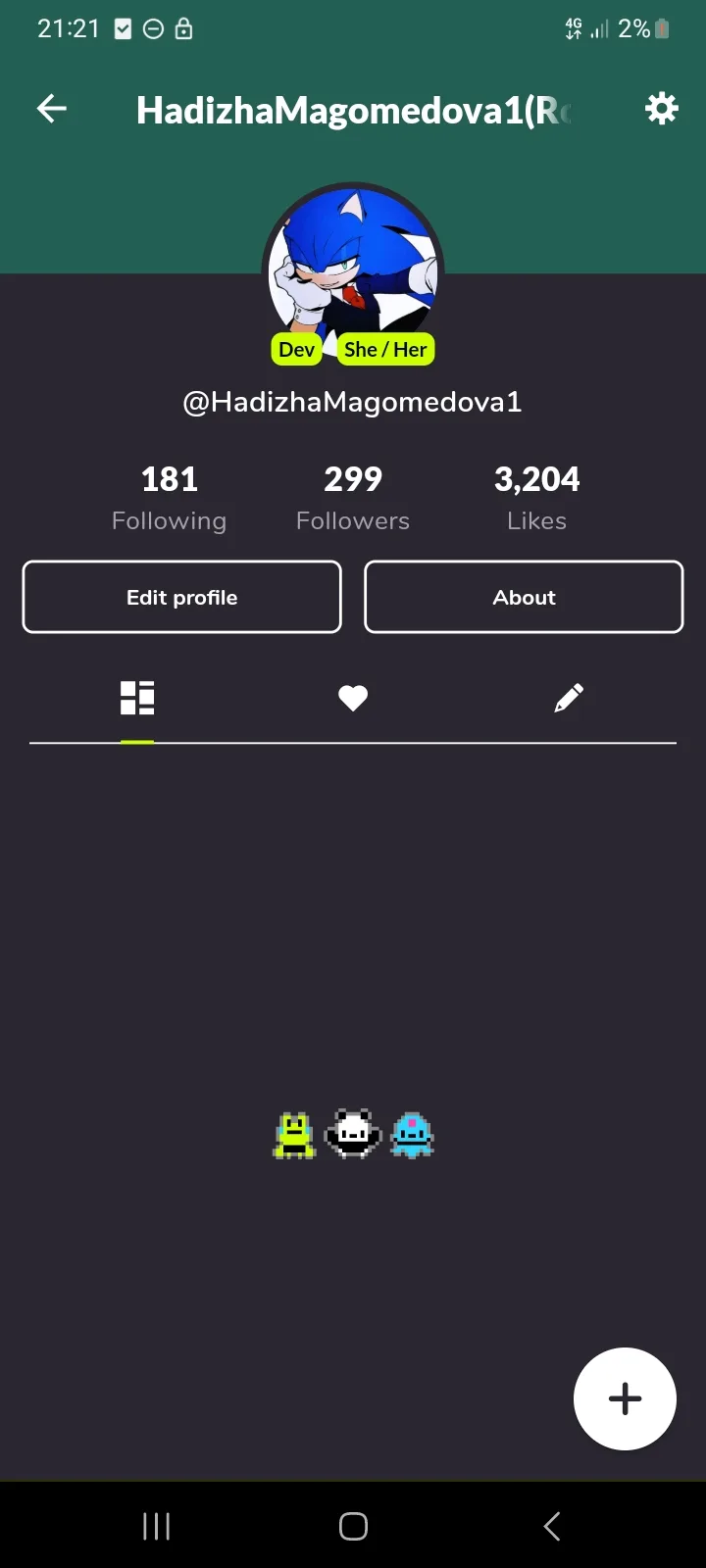Open the Following list
Screen dimensions: 706x1568
[169, 499]
